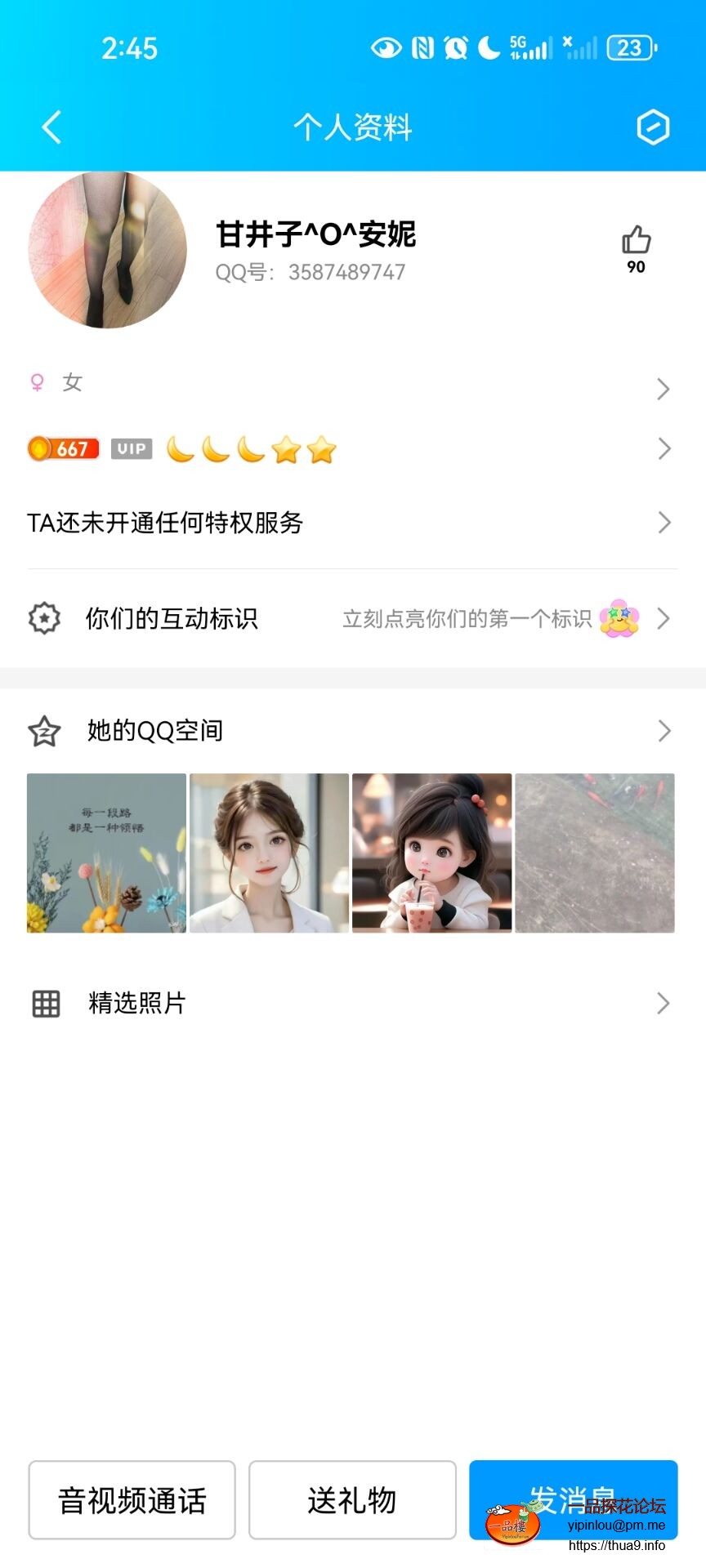Open the white-blazer woman portrait photo

(x=269, y=853)
